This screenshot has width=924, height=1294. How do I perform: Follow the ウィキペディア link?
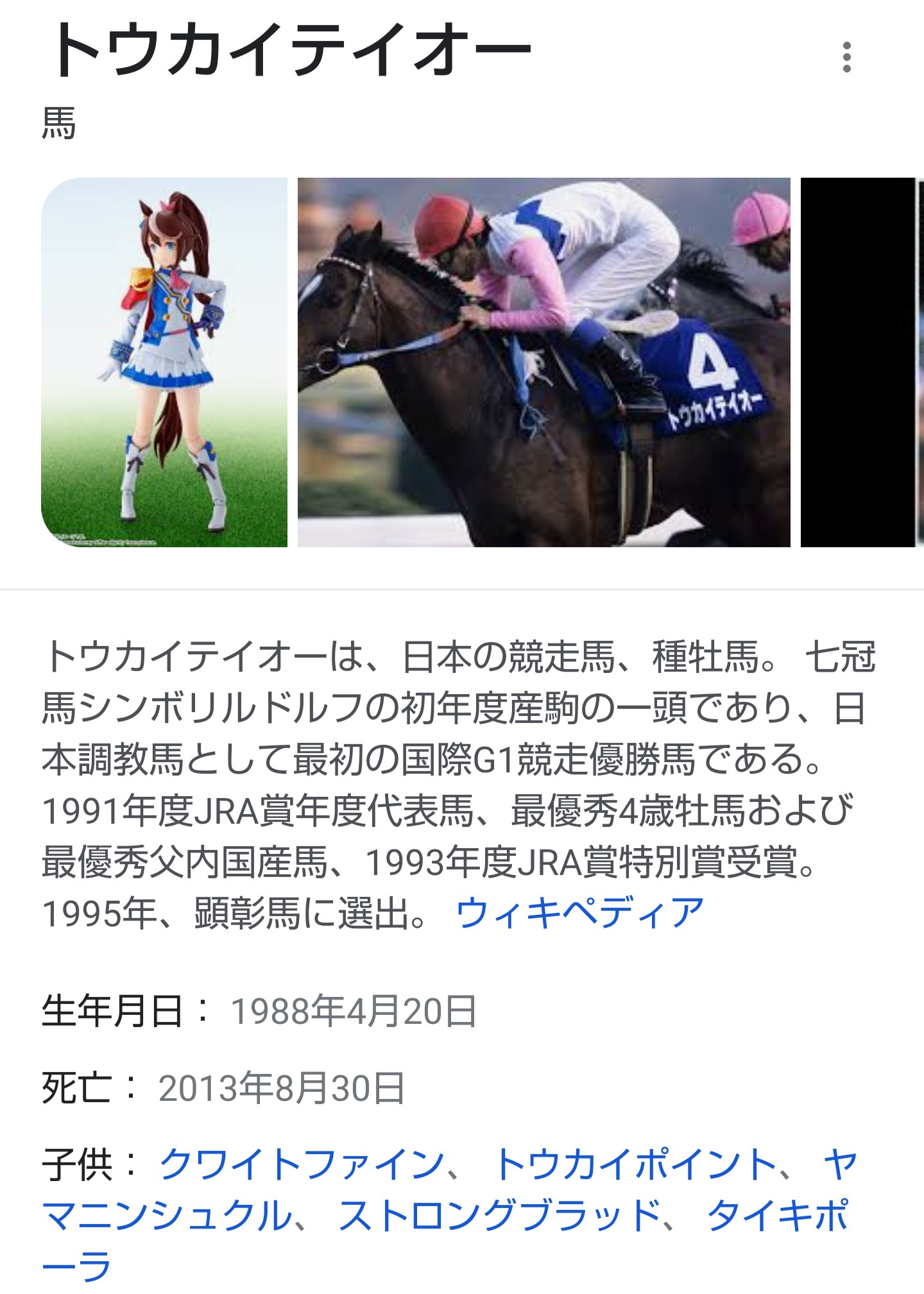click(579, 914)
